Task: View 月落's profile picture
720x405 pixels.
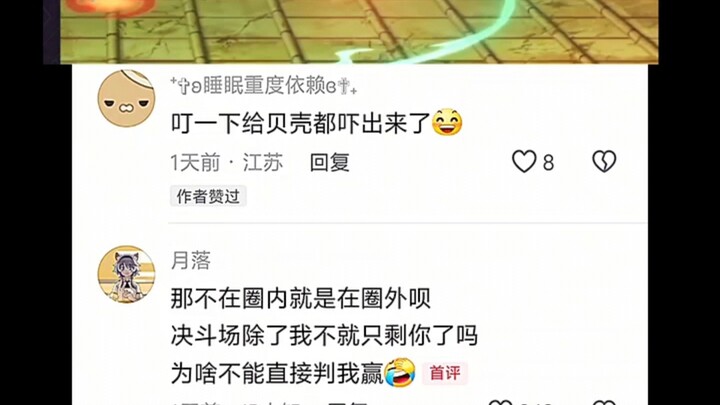Action: coord(126,275)
